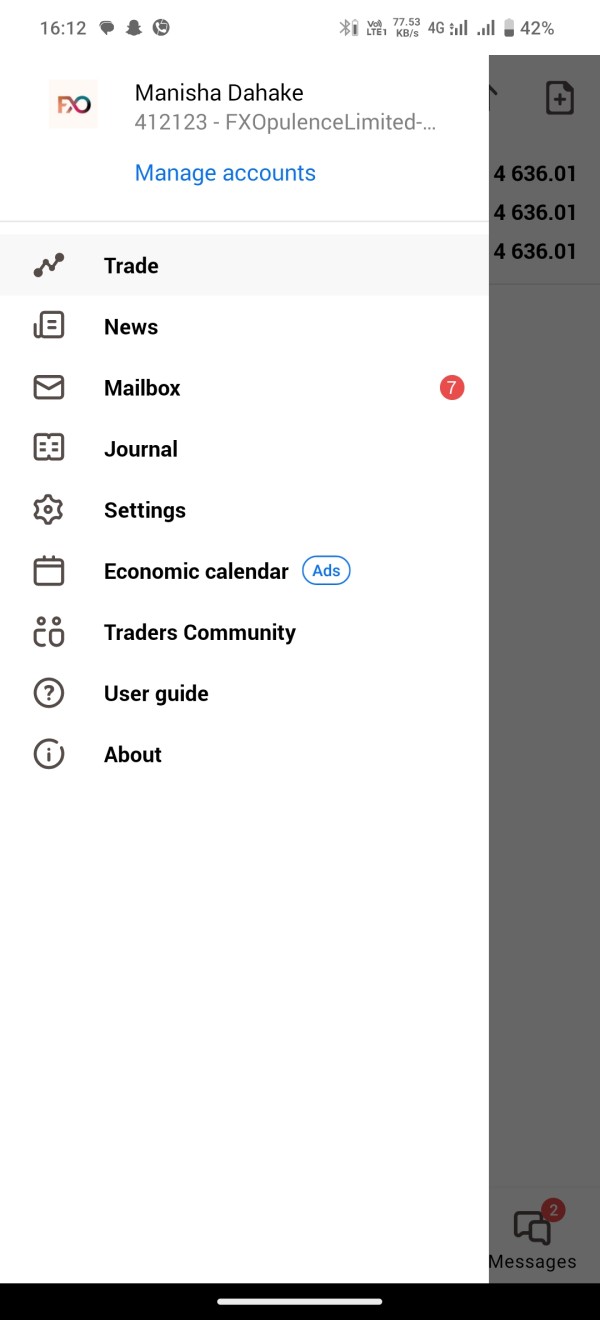Tap Manisha Dahake account header
The width and height of the screenshot is (600, 1320).
coord(219,93)
